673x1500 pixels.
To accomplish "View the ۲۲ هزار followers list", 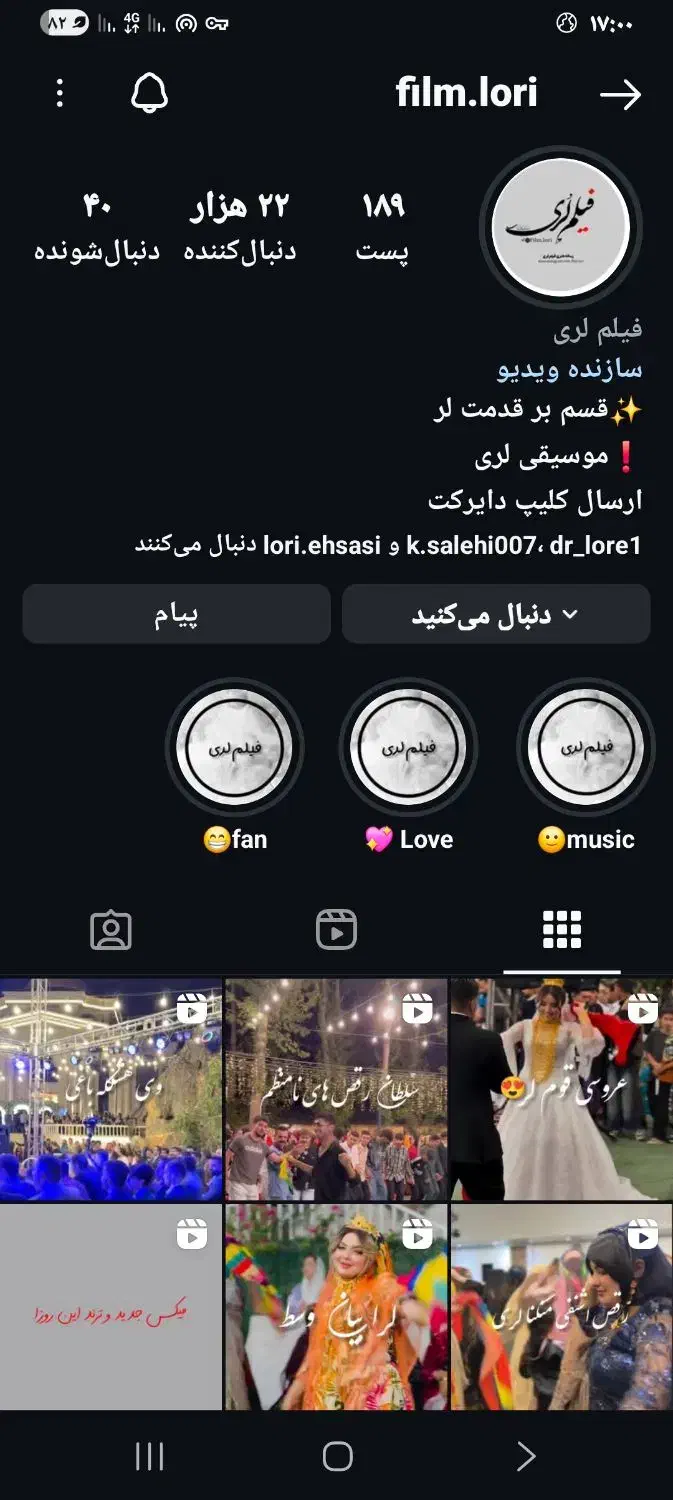I will coord(240,226).
